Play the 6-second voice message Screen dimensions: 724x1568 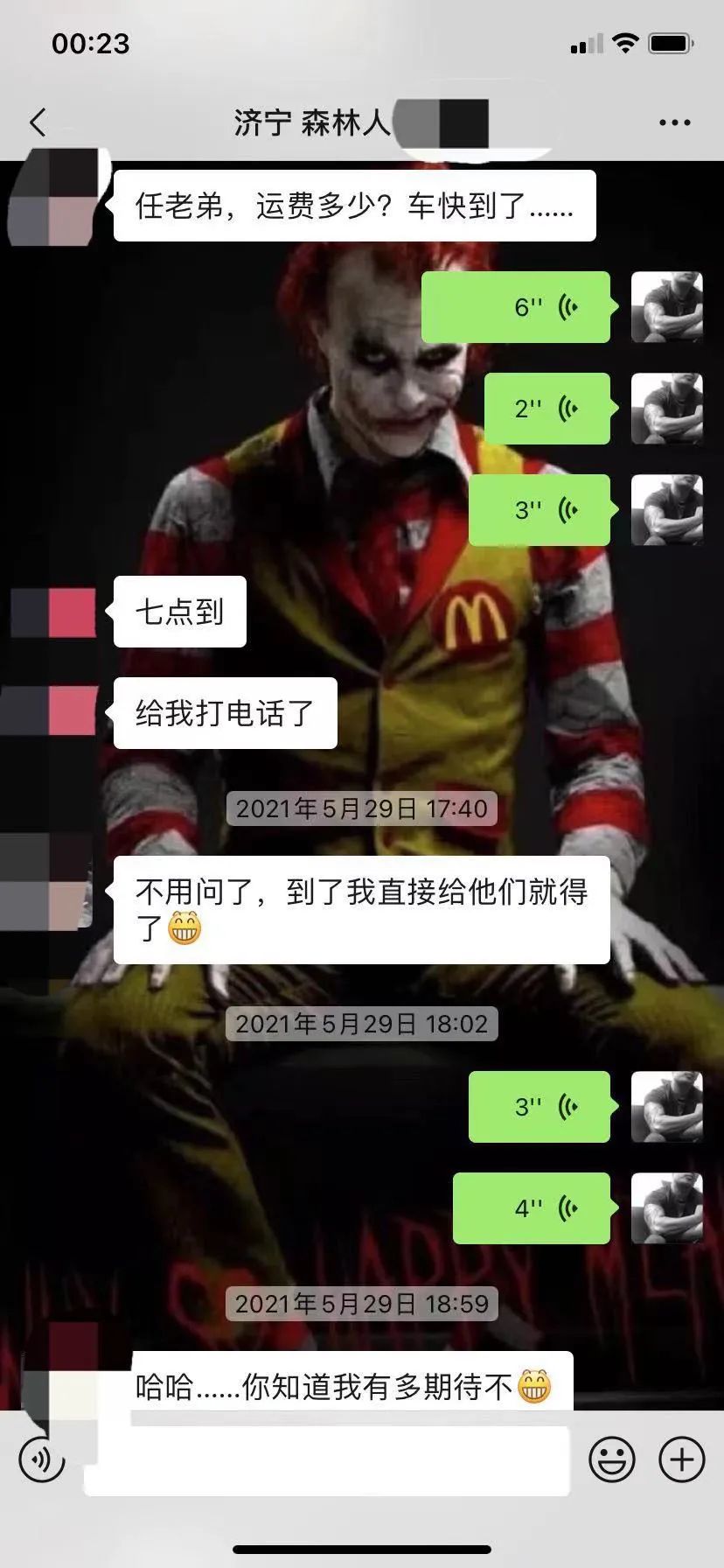518,307
